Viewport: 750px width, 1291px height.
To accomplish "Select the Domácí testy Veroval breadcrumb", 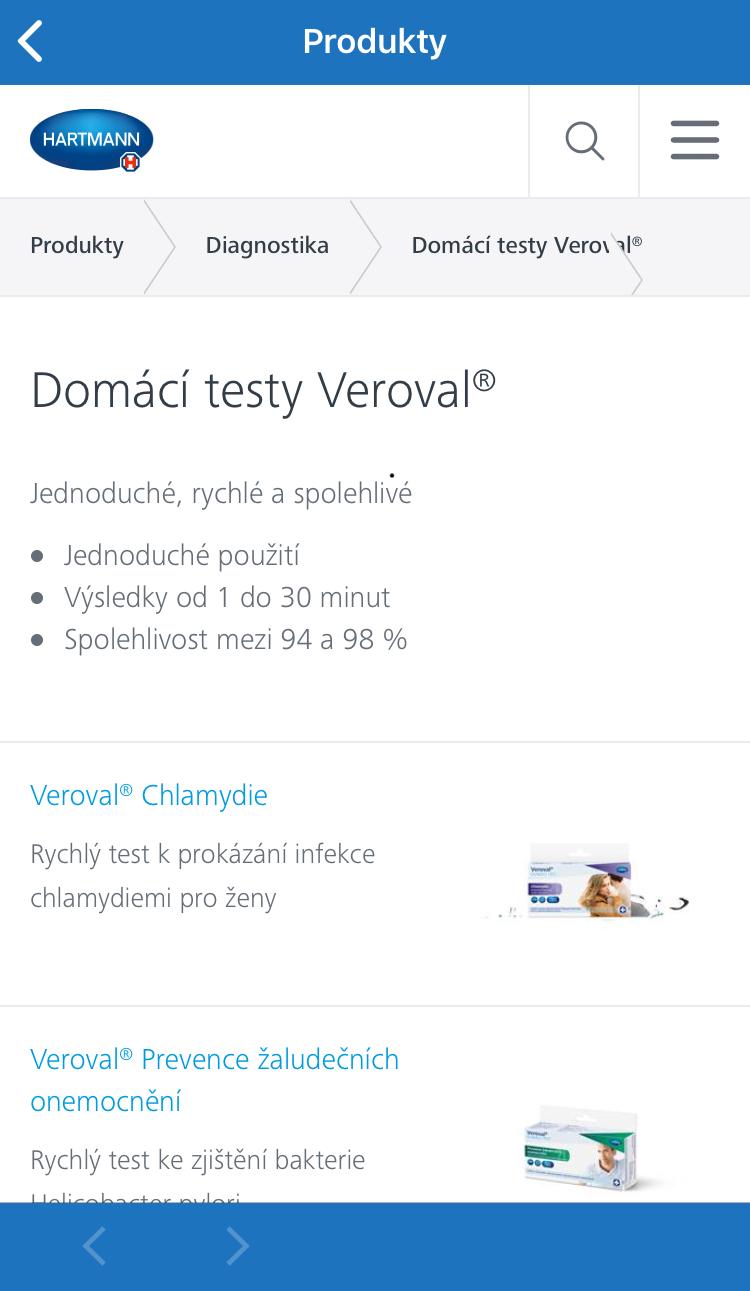I will click(526, 246).
